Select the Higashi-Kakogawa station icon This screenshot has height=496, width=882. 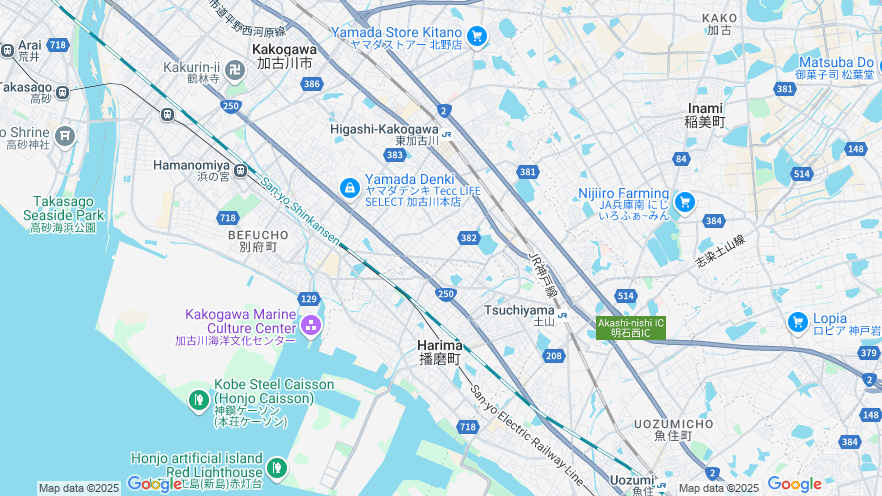coord(446,130)
